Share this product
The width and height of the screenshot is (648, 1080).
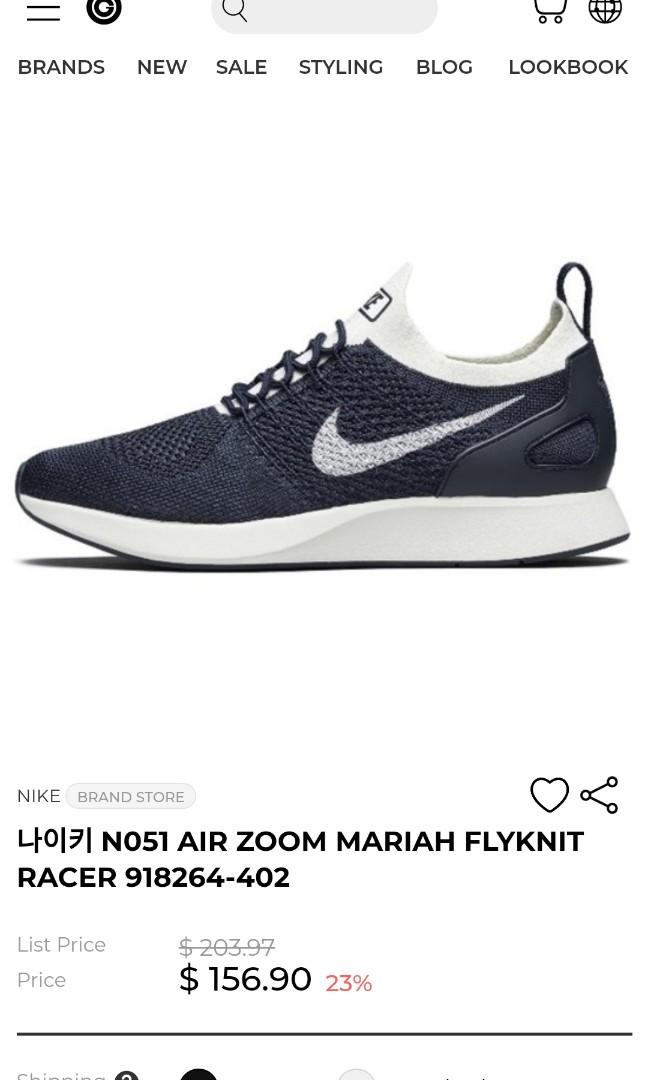tap(599, 795)
